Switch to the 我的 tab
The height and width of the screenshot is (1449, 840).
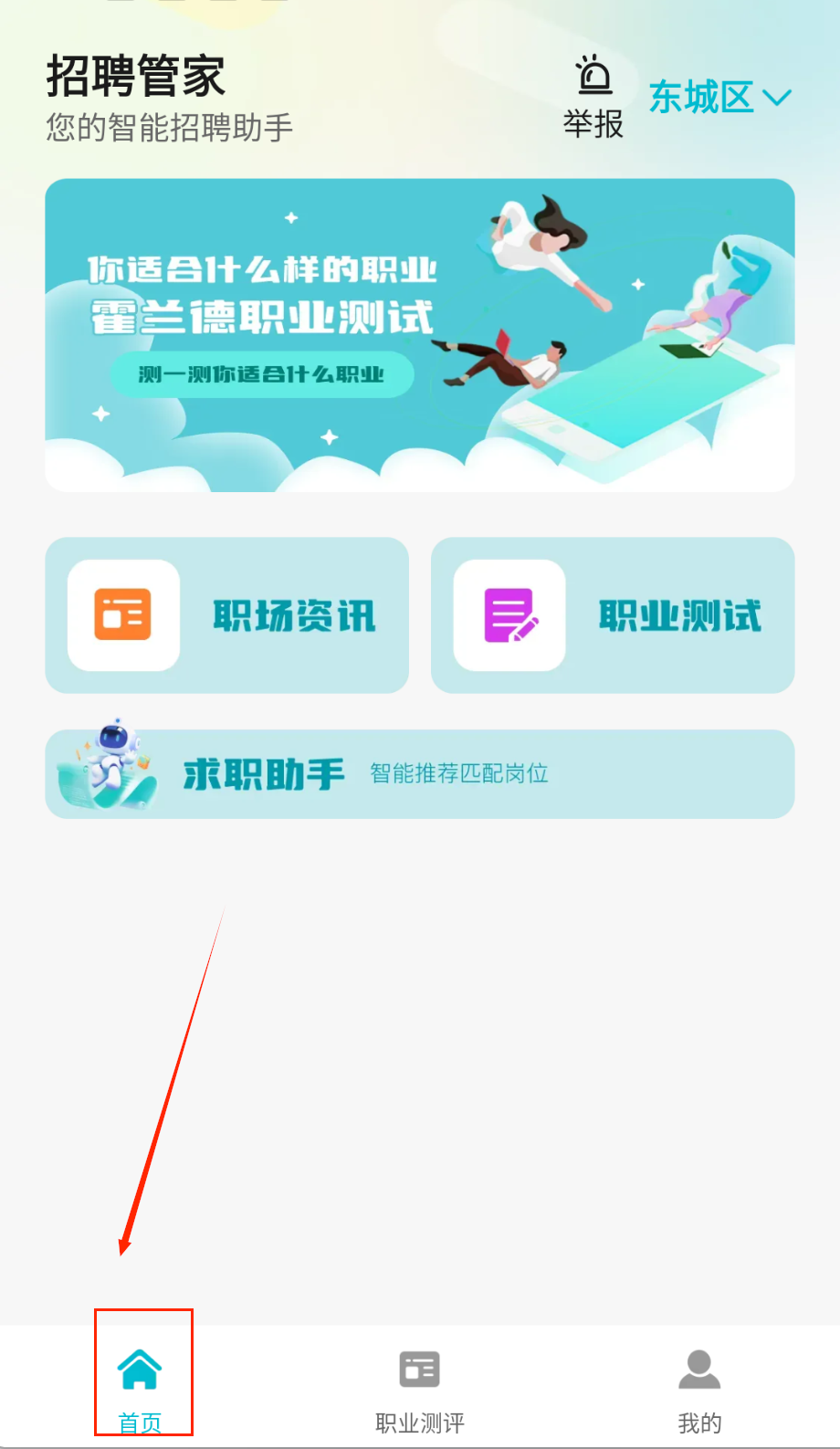698,1388
